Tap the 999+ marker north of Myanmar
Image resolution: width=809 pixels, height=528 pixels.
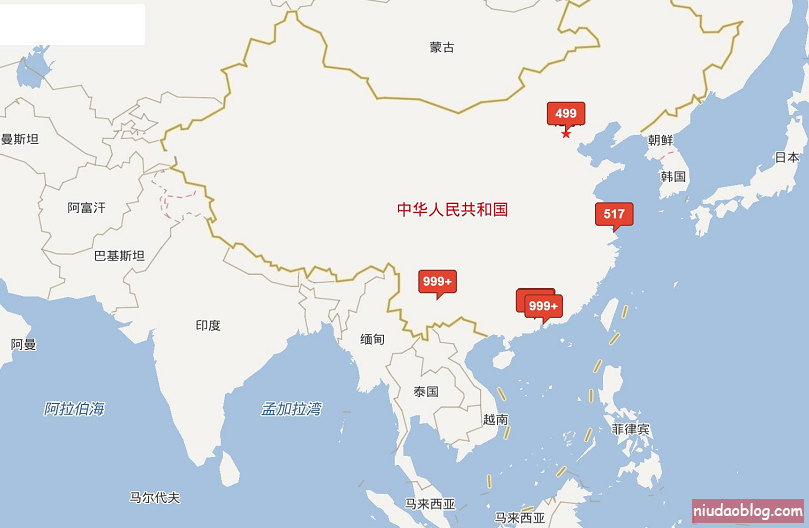[437, 282]
